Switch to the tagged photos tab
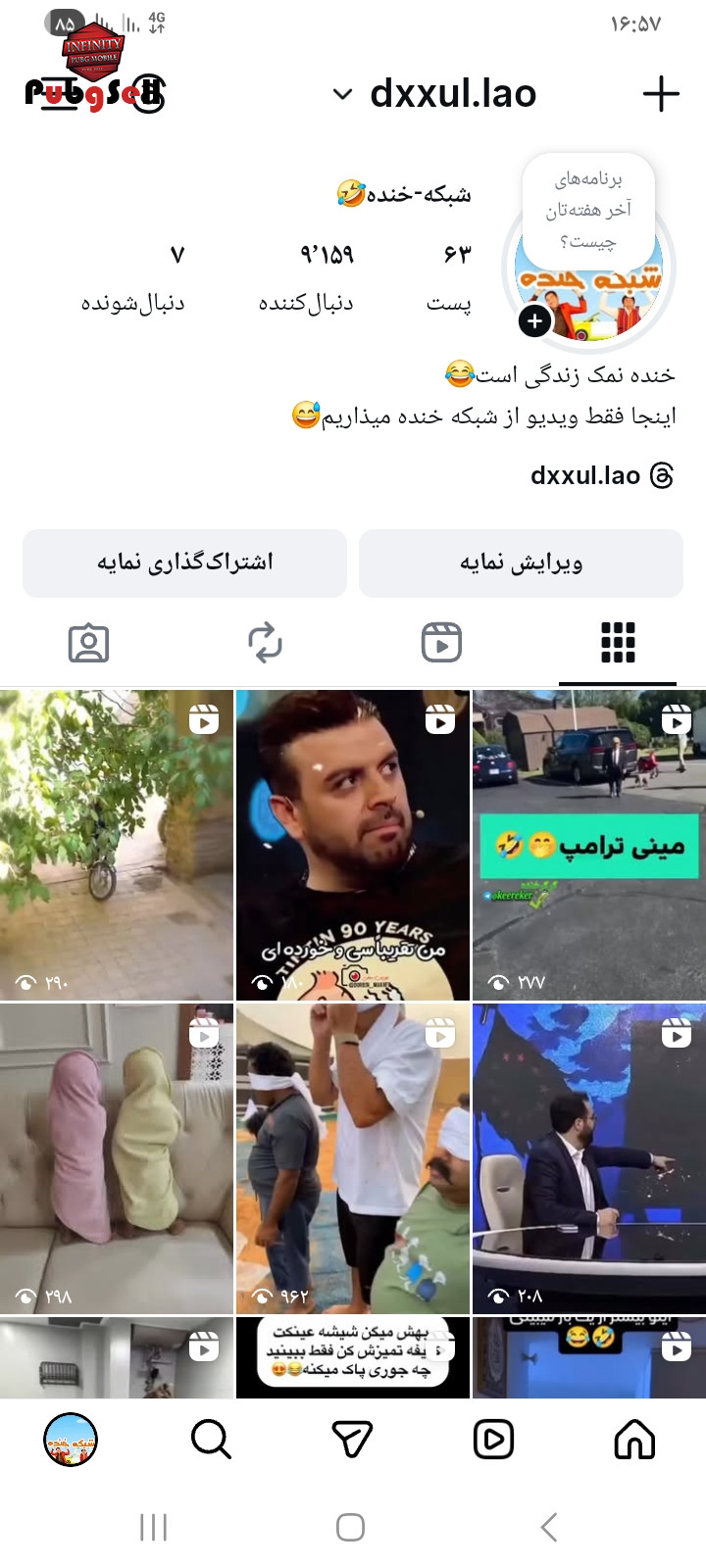This screenshot has width=706, height=1568. click(88, 643)
